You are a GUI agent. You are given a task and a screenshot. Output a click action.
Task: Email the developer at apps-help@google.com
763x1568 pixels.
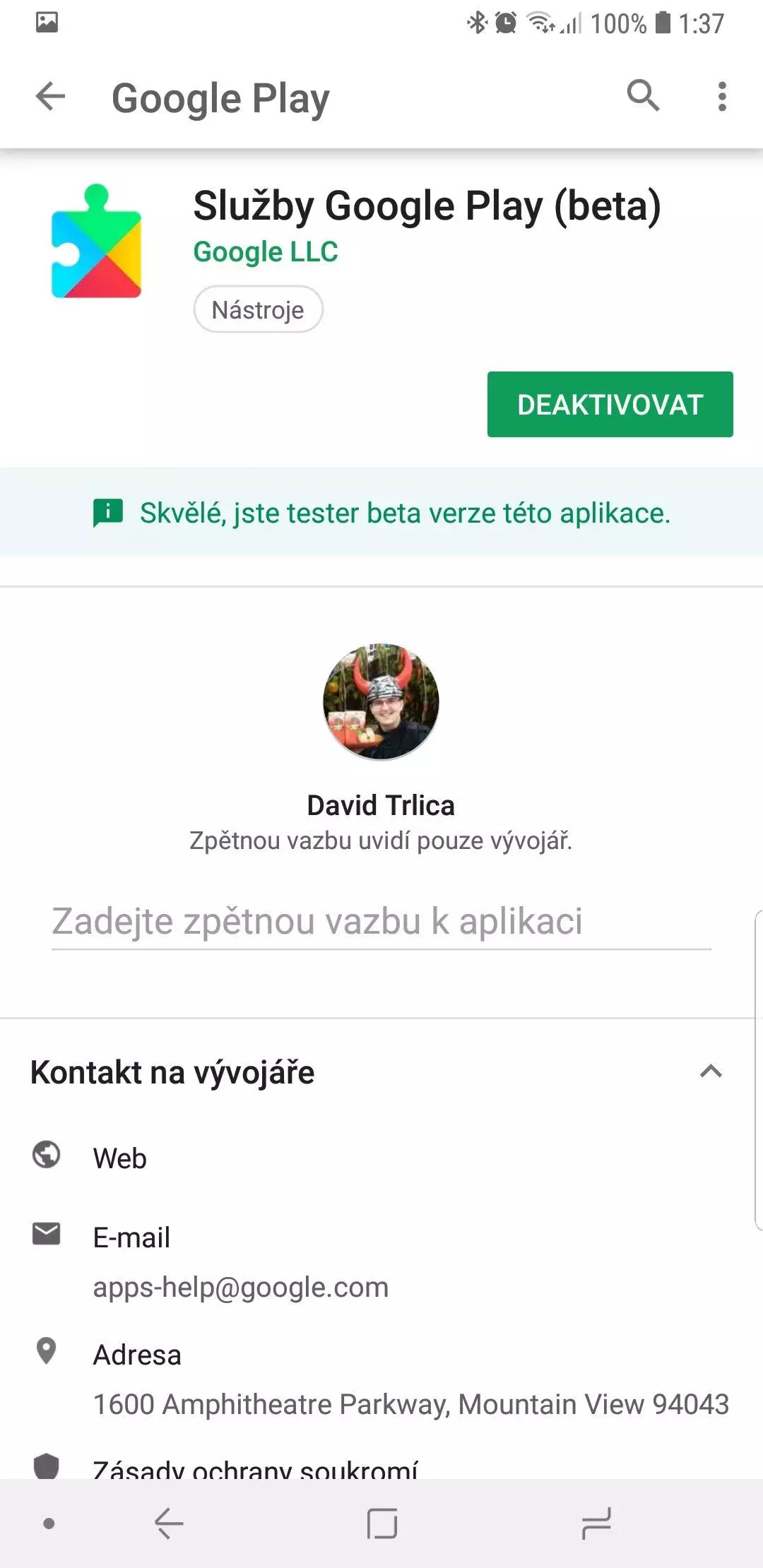coord(240,1287)
